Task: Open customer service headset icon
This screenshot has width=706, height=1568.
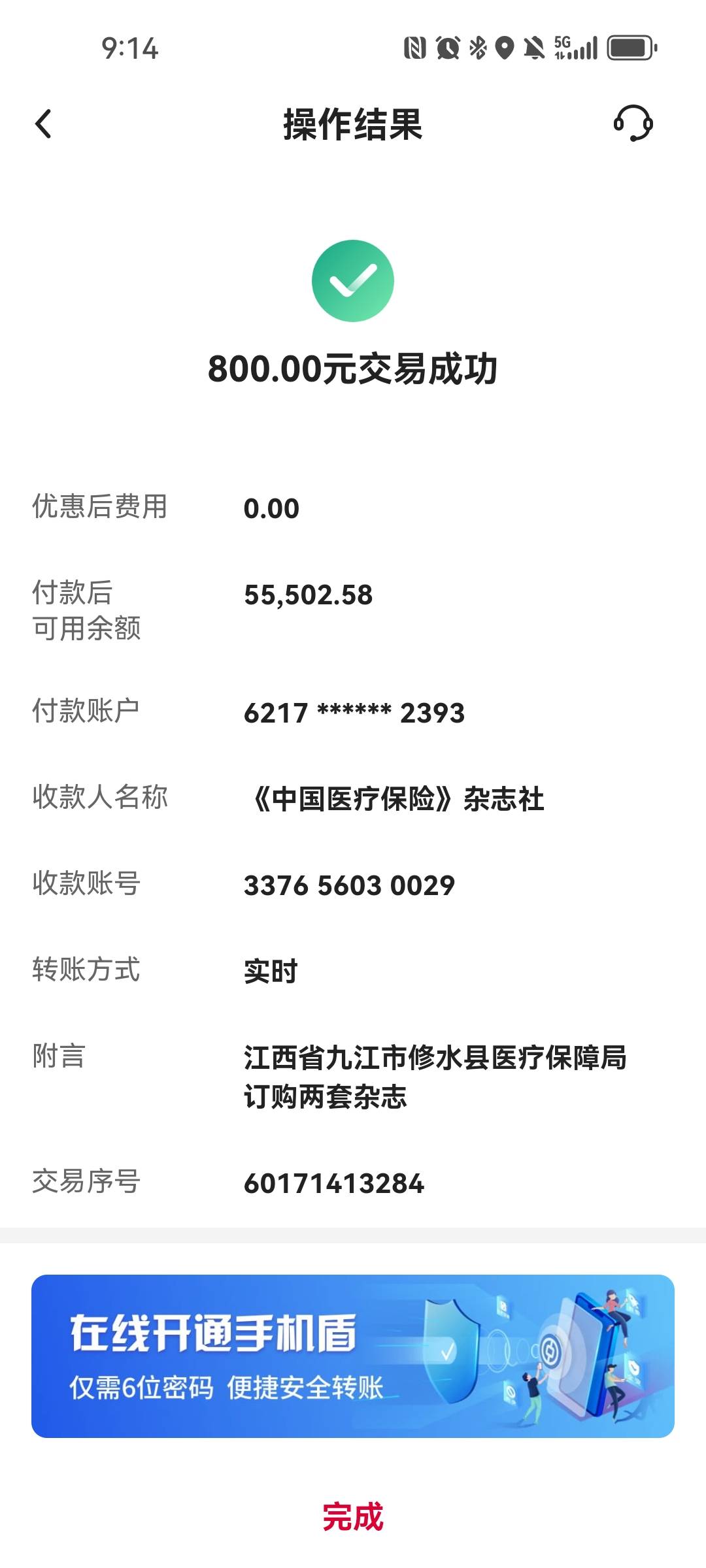Action: click(x=633, y=123)
